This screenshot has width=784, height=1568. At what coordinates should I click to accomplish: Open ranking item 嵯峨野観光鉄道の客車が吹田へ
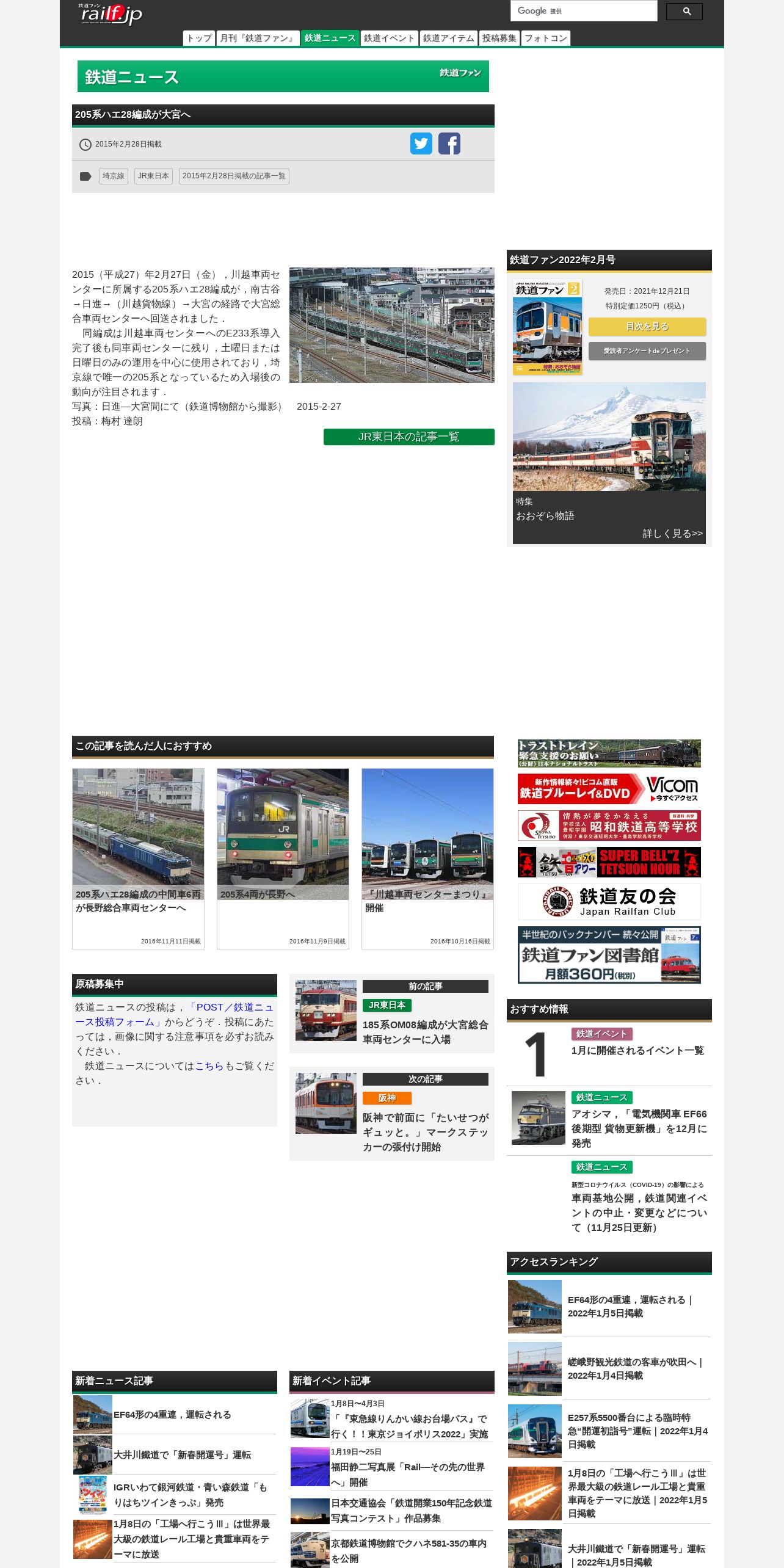point(609,1369)
